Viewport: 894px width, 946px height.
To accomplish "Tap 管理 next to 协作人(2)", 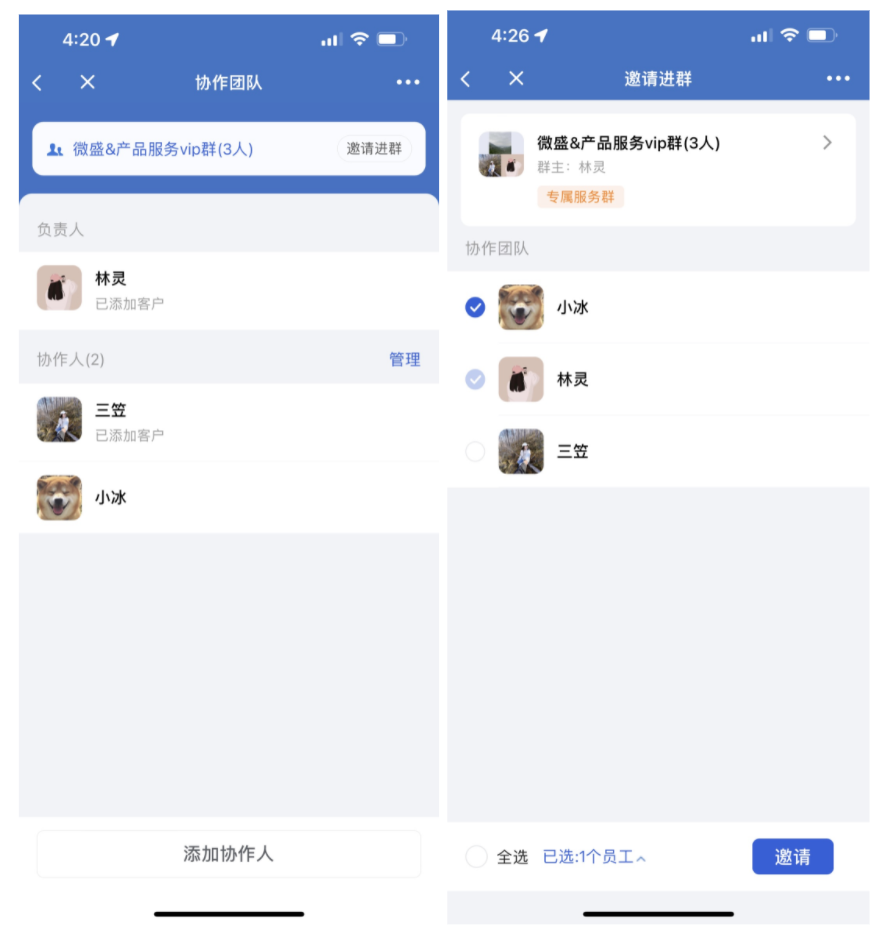I will tap(404, 359).
